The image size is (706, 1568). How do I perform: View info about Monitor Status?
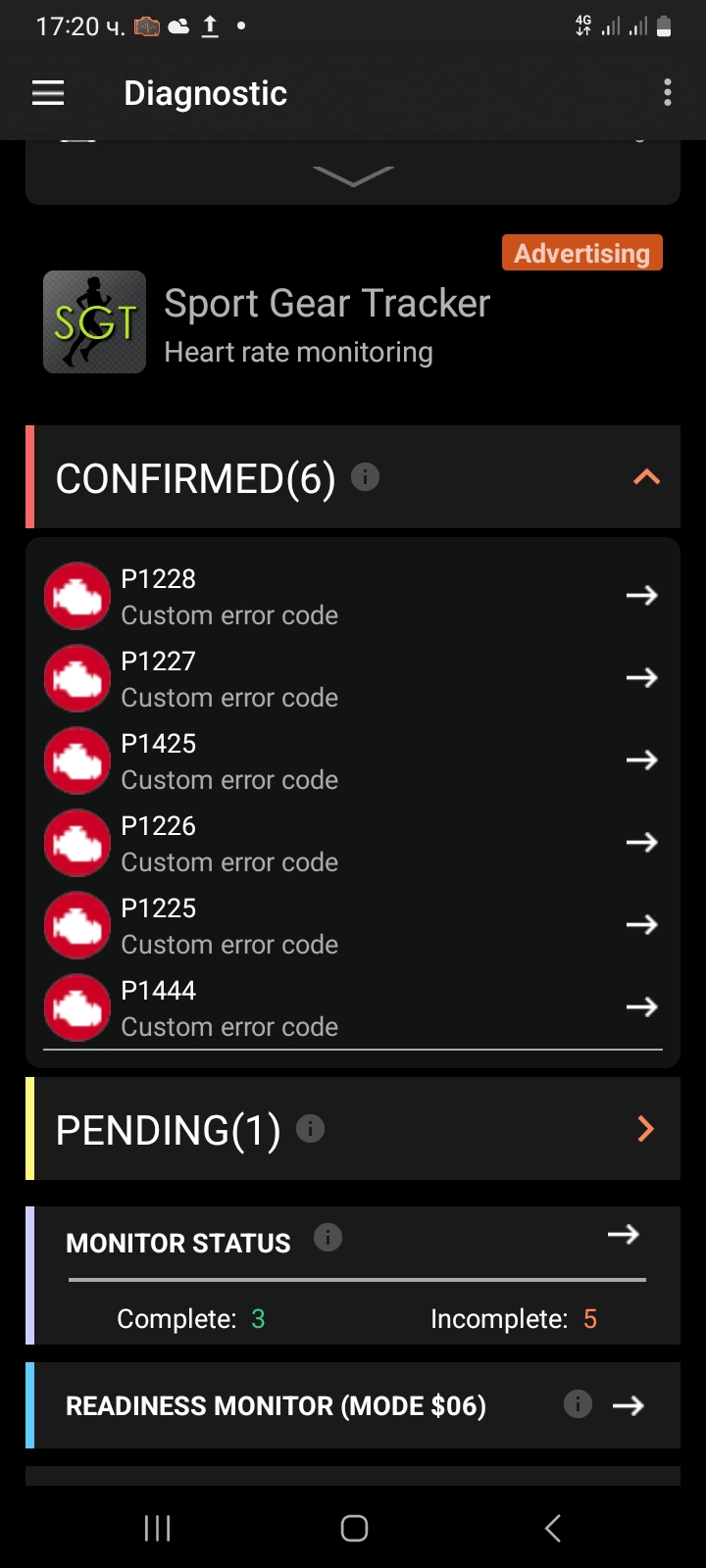(x=328, y=1238)
